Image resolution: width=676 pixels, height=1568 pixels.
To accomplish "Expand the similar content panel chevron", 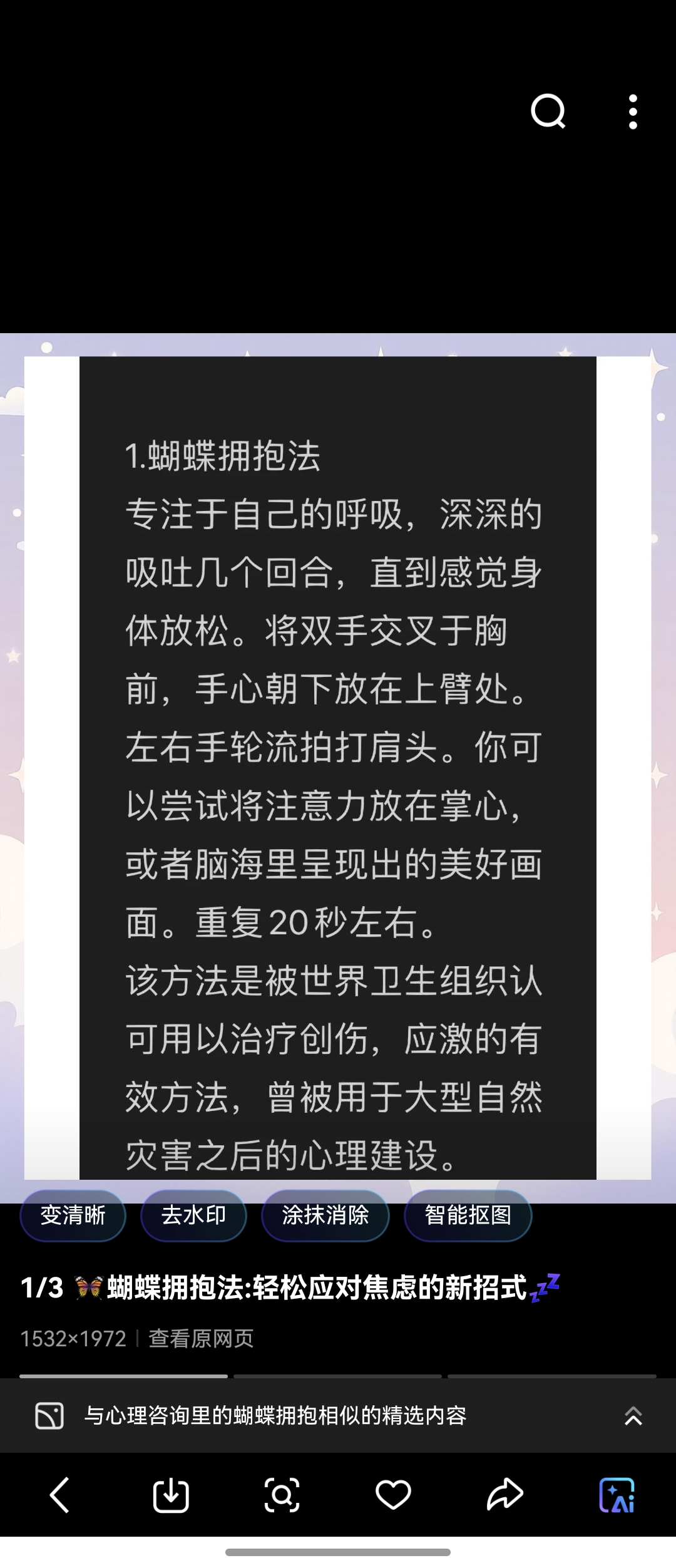I will [633, 1416].
